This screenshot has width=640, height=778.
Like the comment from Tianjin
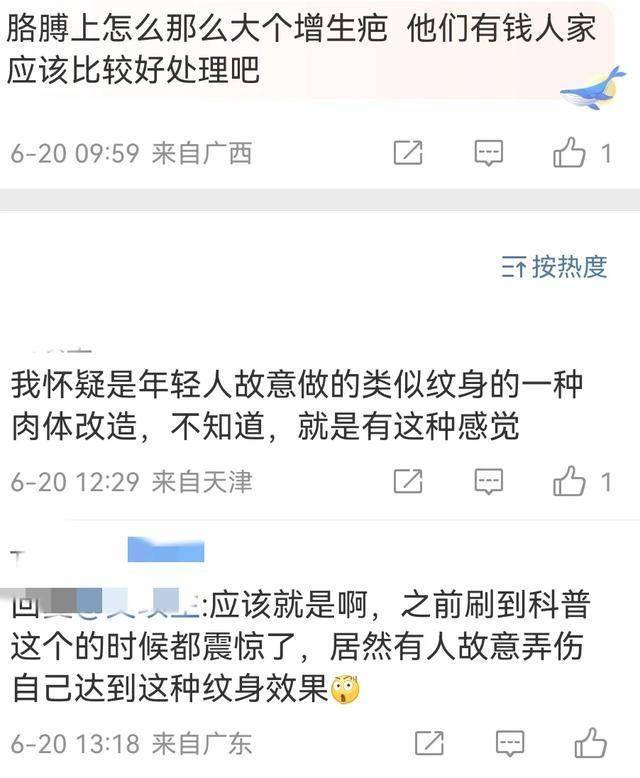pos(570,481)
